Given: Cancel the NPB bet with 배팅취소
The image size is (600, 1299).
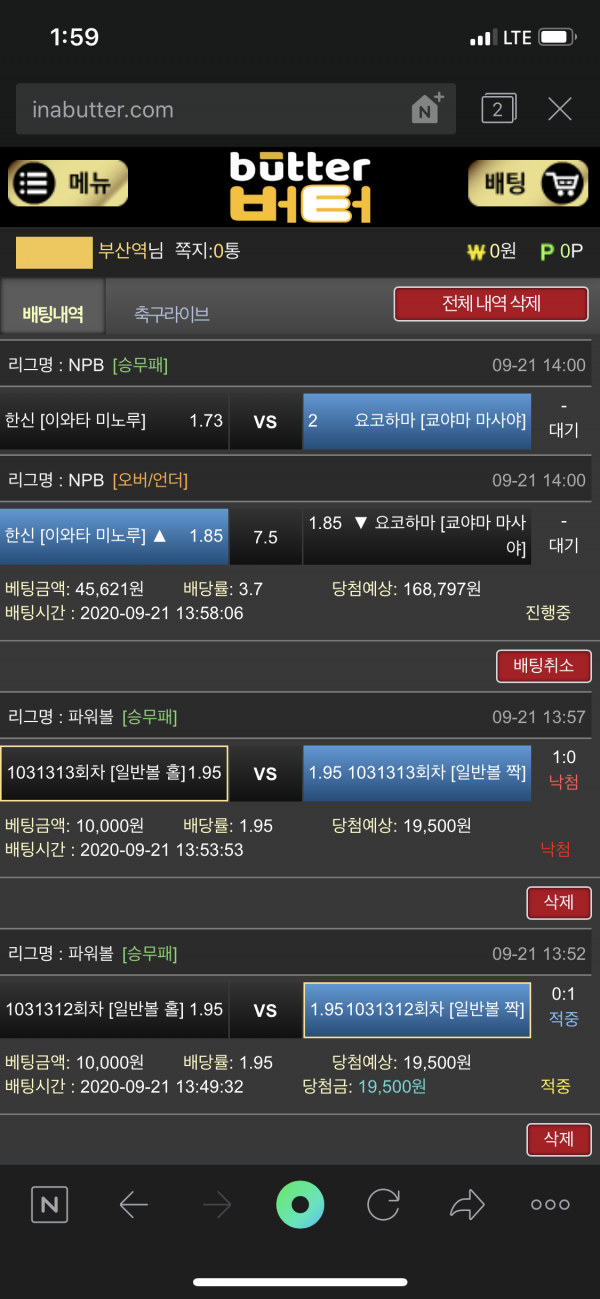Looking at the screenshot, I should 543,666.
